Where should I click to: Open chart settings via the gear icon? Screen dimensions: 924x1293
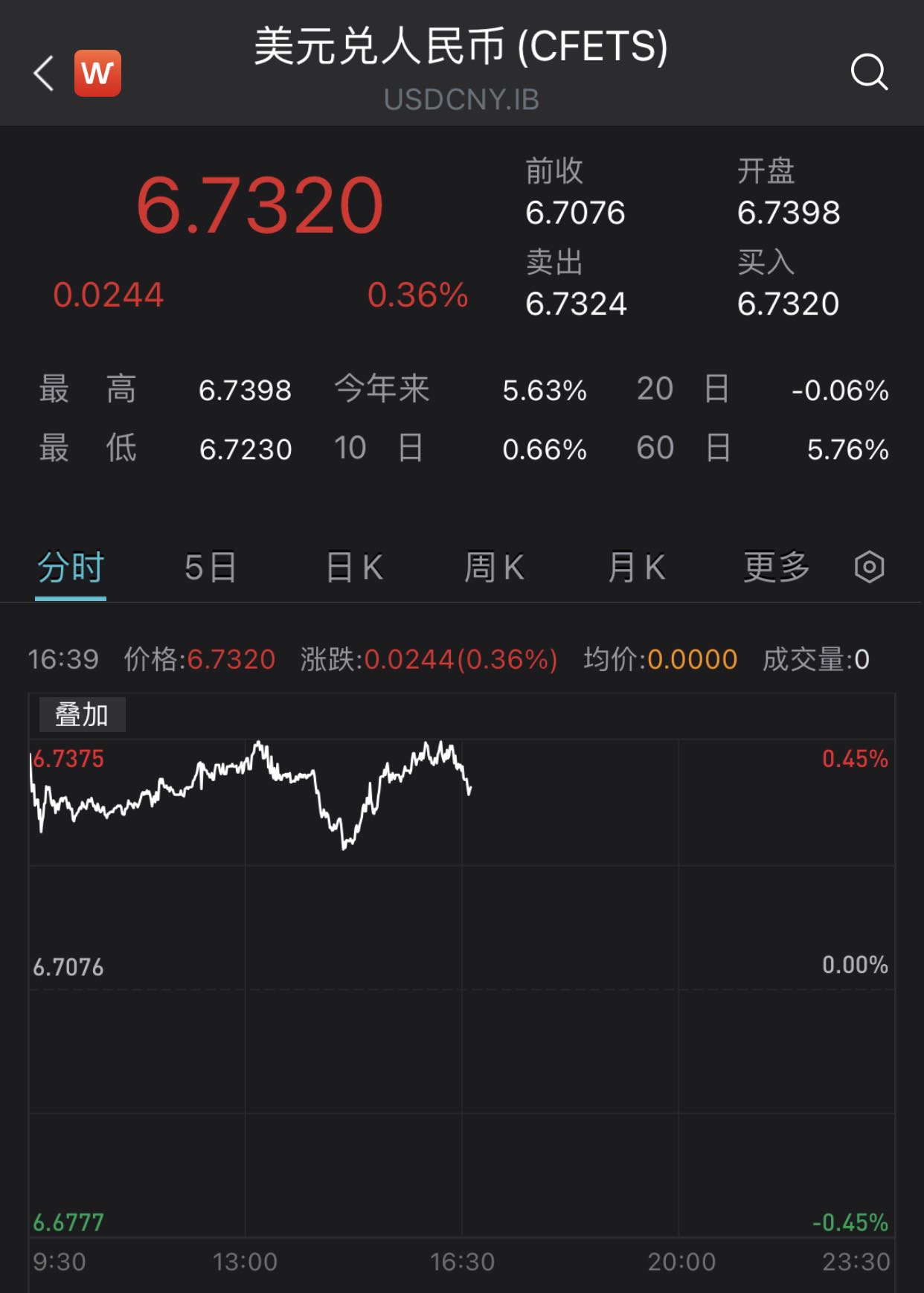(869, 567)
